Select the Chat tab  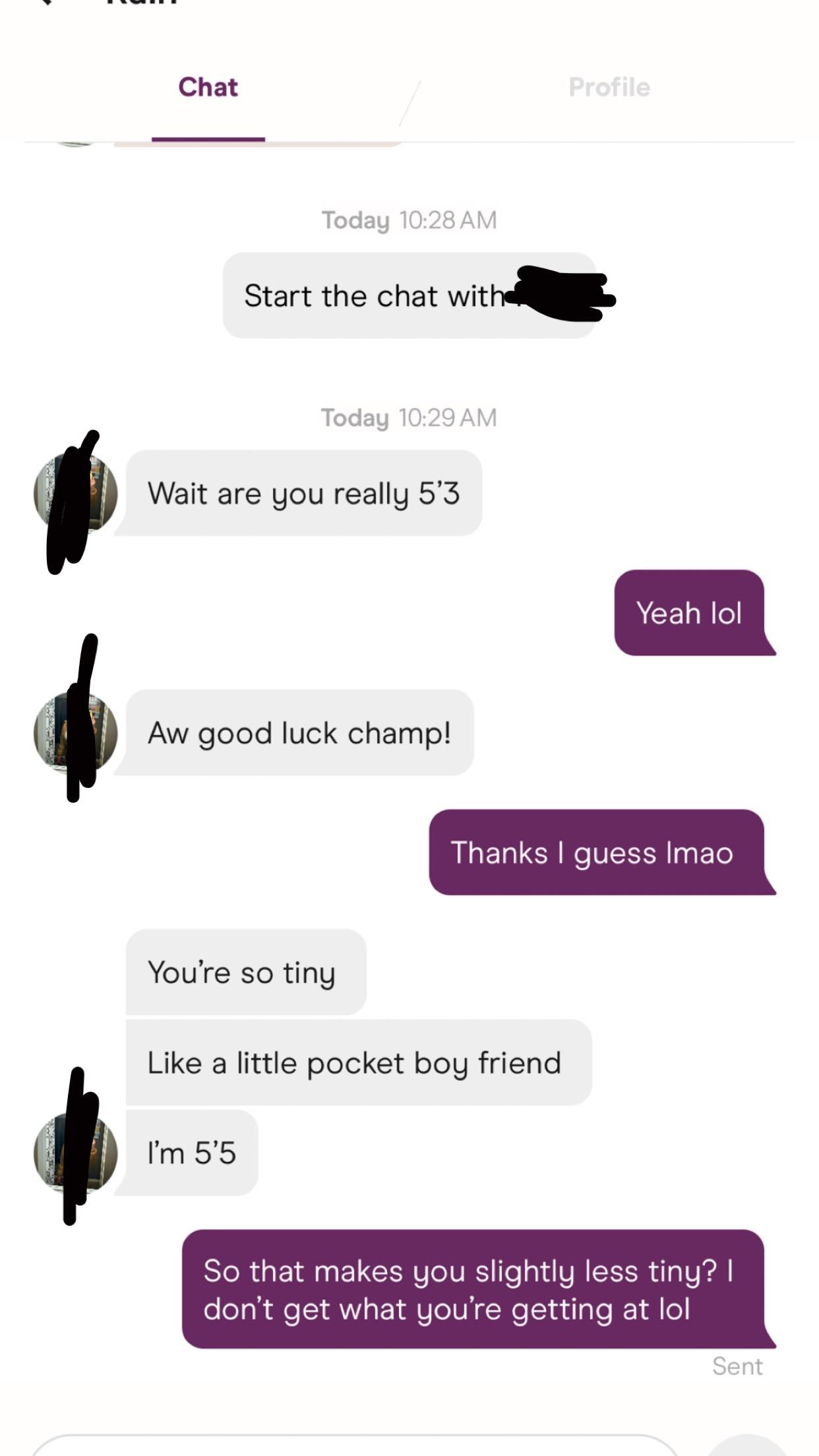(208, 88)
